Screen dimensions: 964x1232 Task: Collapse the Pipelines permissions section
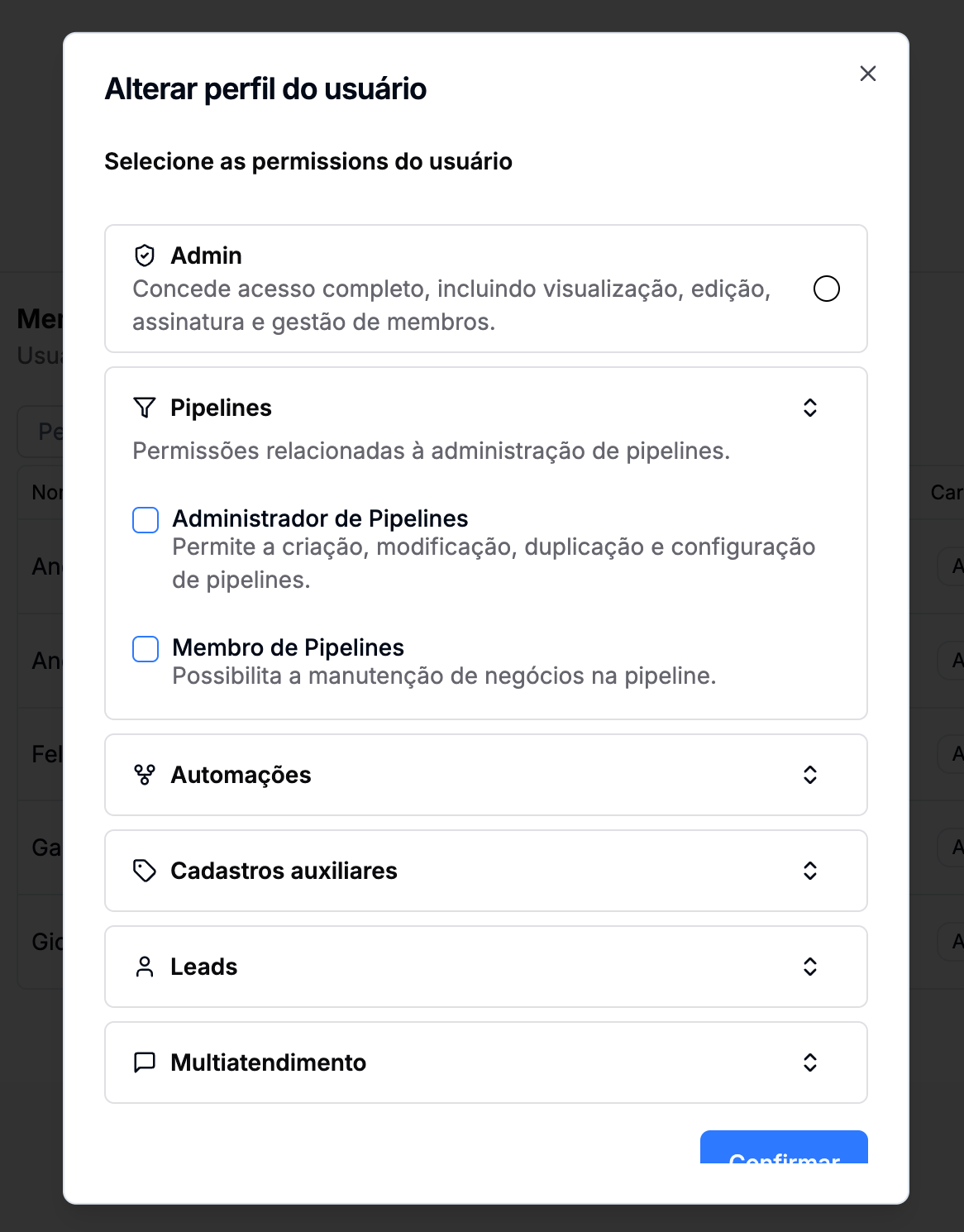(809, 408)
